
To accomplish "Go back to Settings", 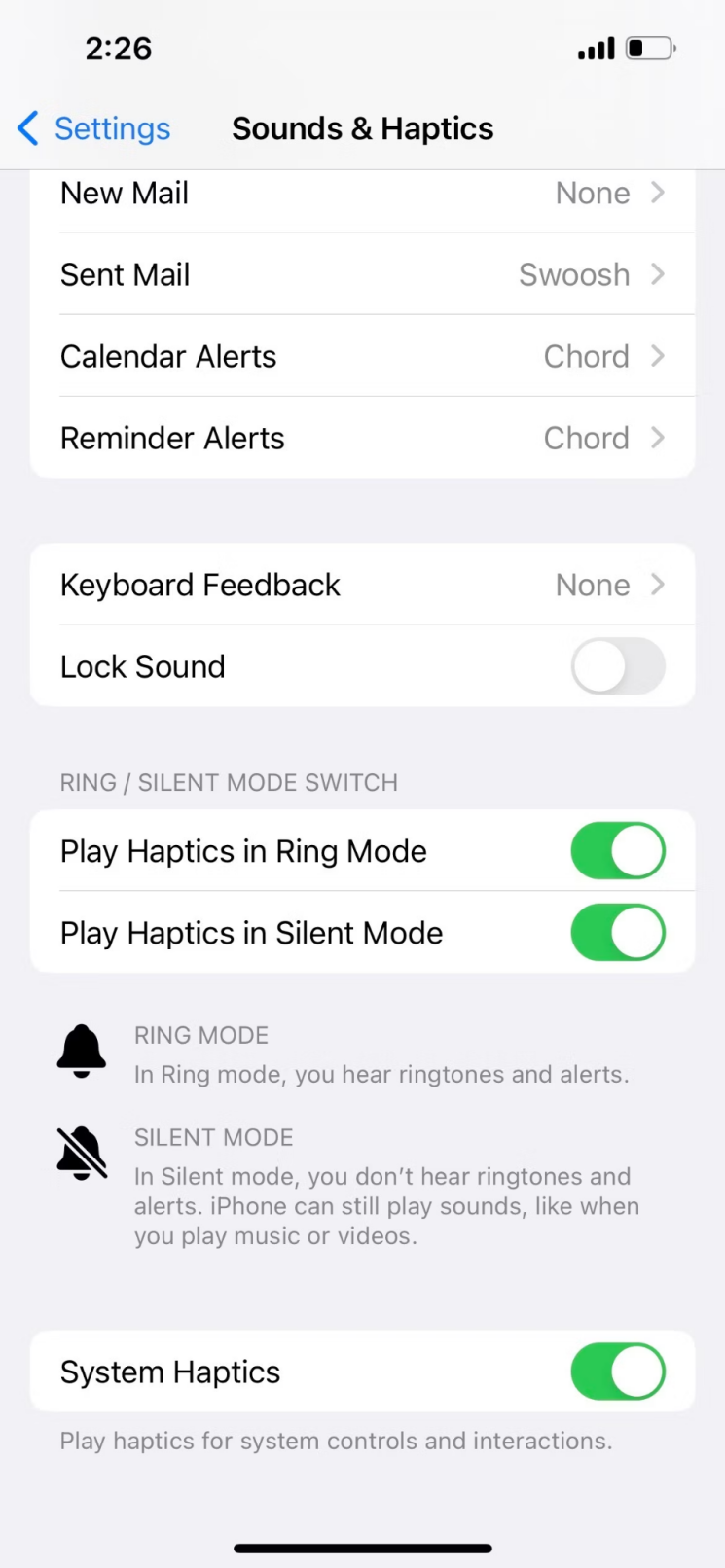I will coord(94,128).
